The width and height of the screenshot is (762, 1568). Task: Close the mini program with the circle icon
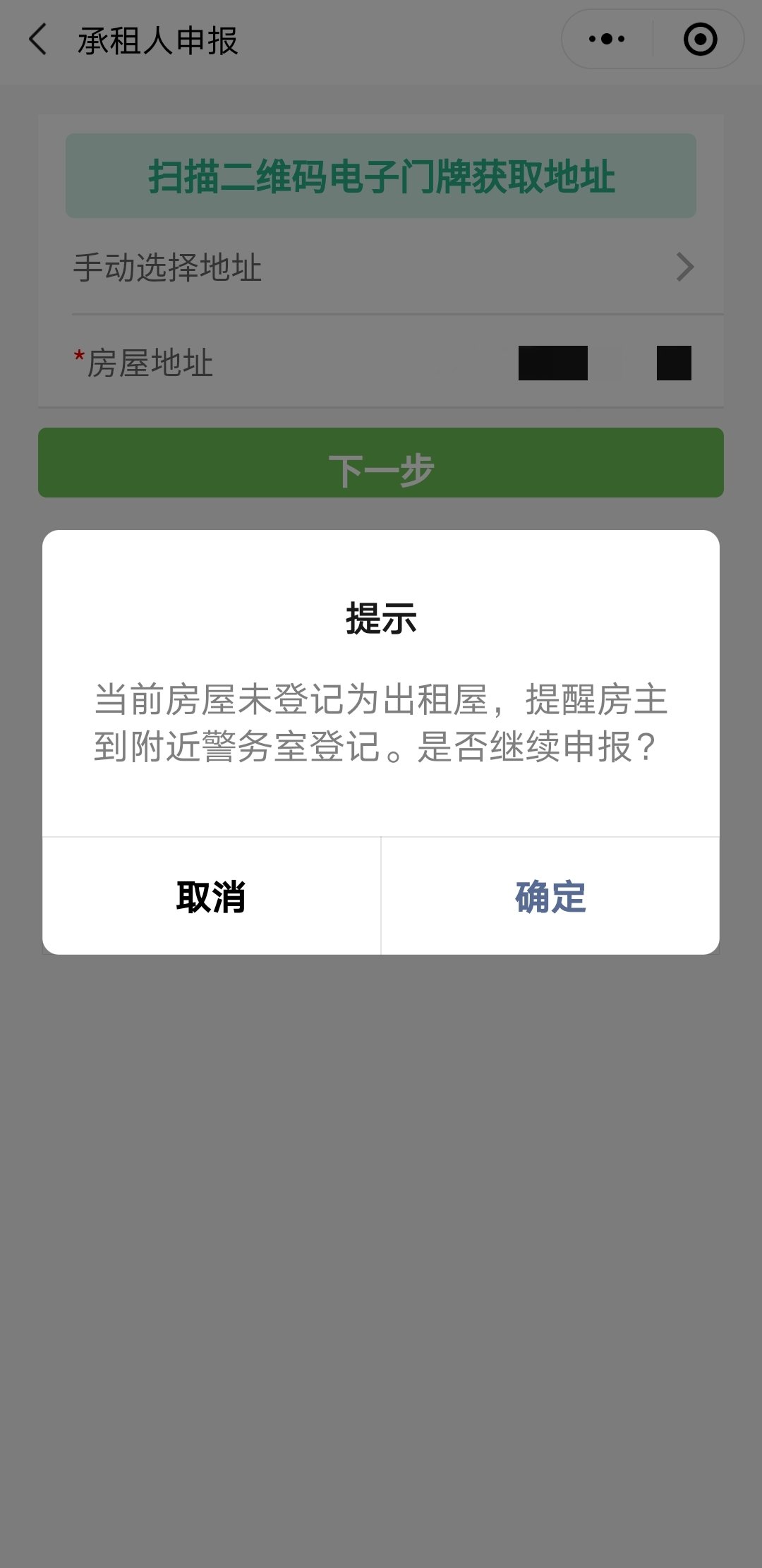tap(700, 40)
